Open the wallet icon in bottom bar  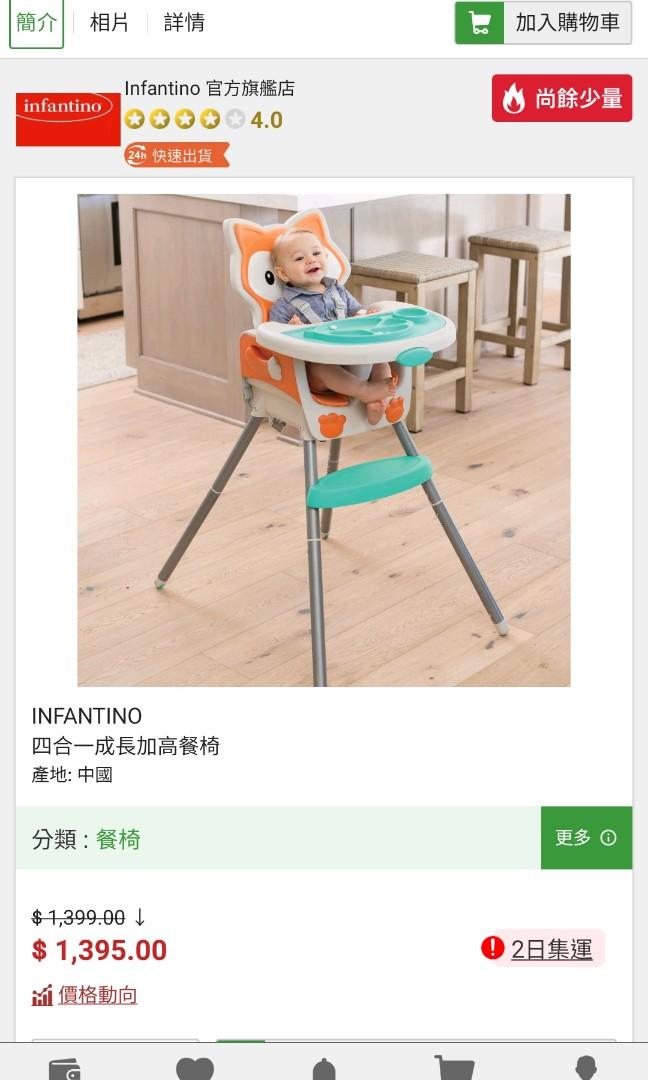[64, 1067]
